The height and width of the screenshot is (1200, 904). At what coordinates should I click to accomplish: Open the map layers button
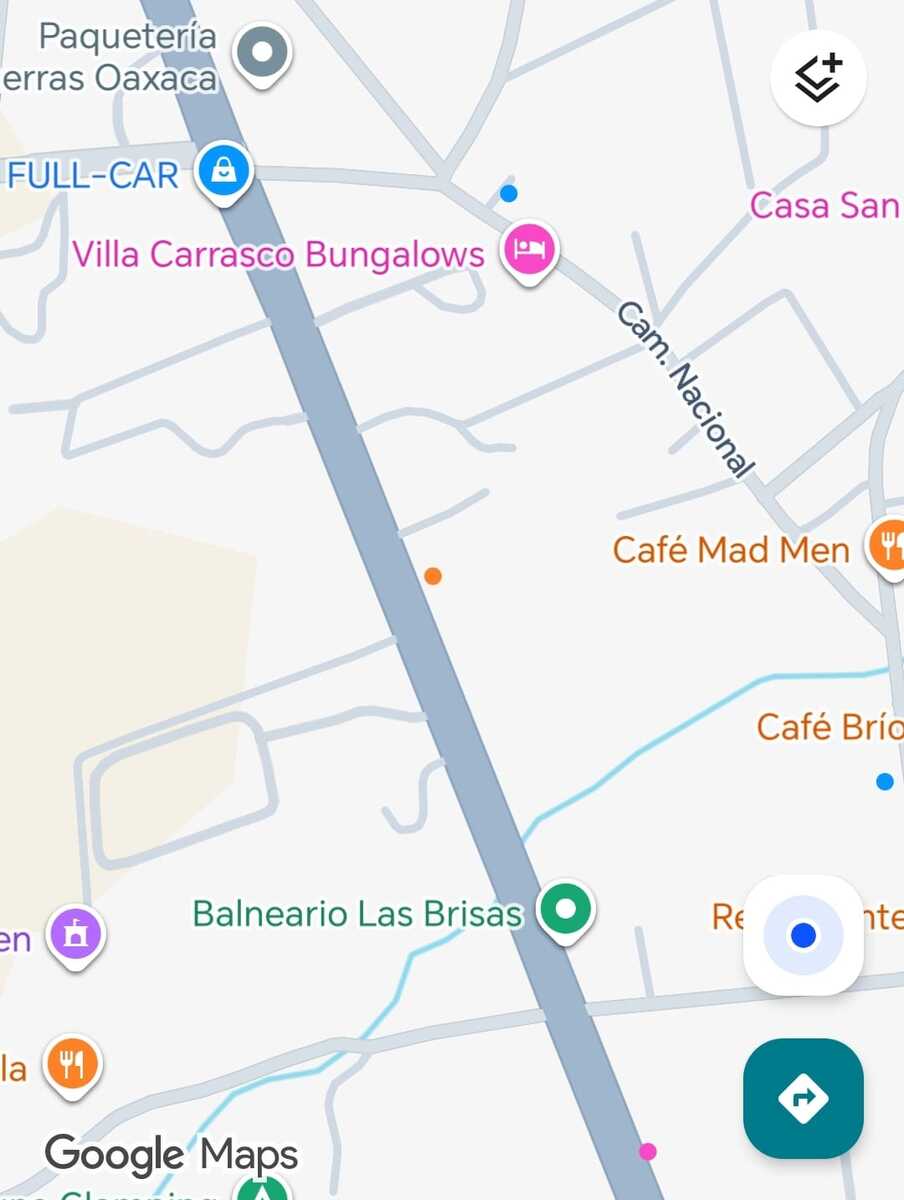[x=818, y=78]
